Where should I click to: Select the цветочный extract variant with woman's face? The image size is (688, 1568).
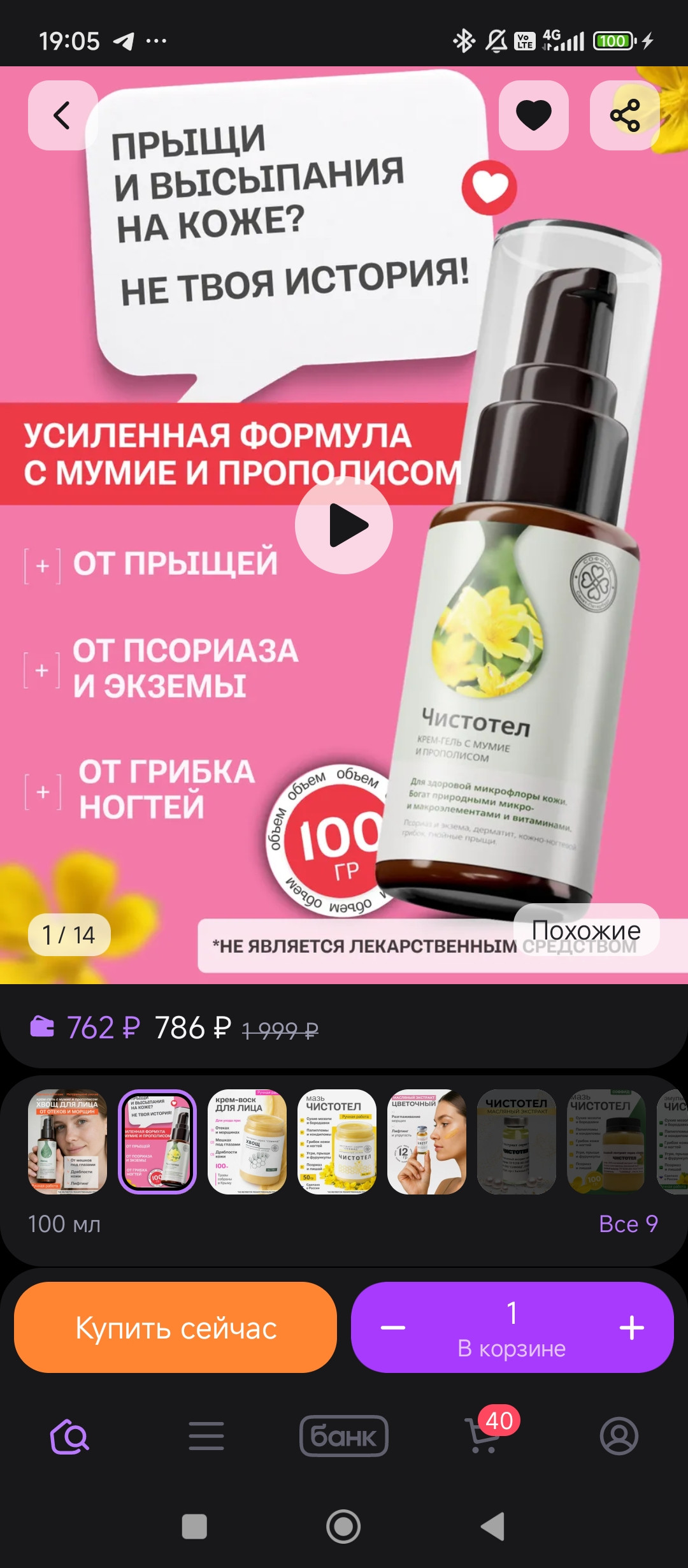[x=427, y=1142]
